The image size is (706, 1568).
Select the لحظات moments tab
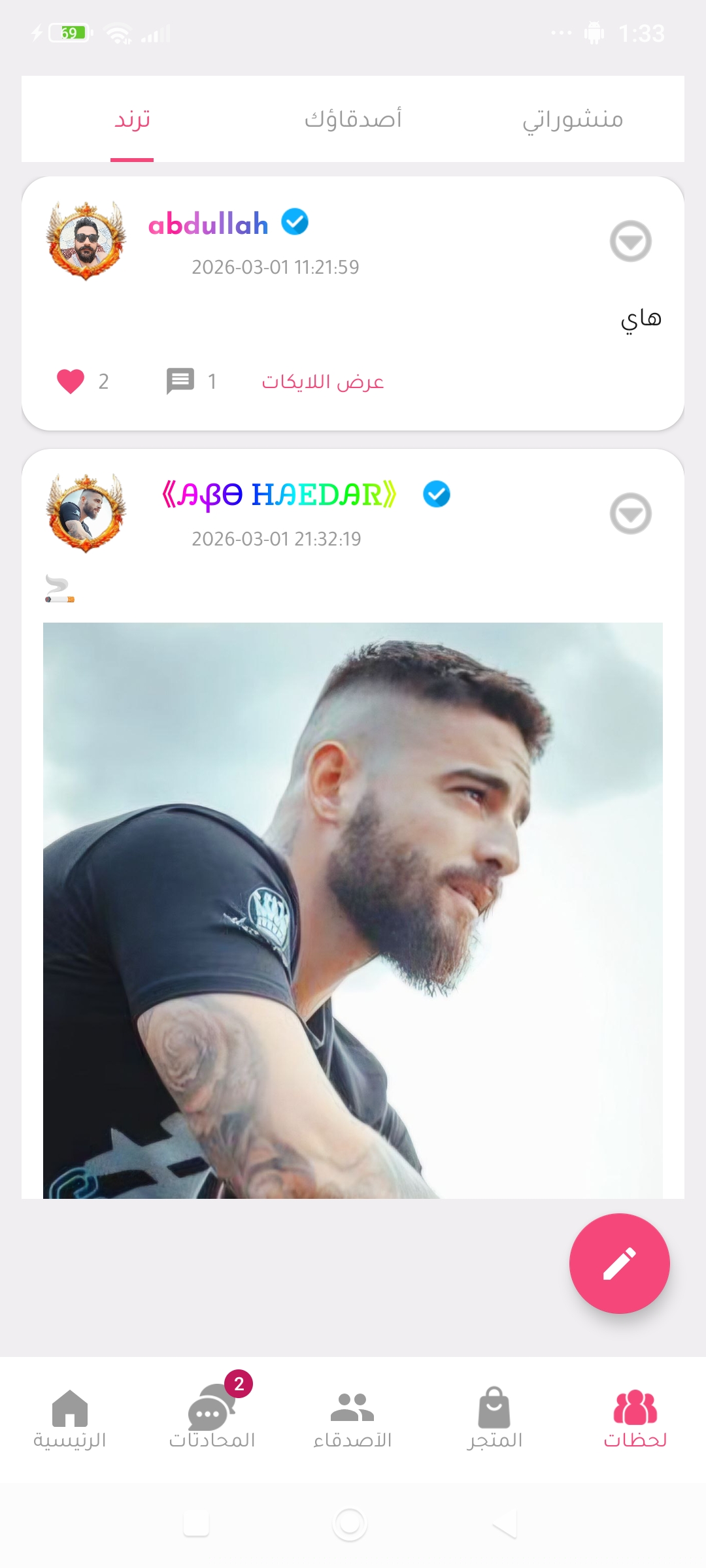pyautogui.click(x=635, y=1418)
